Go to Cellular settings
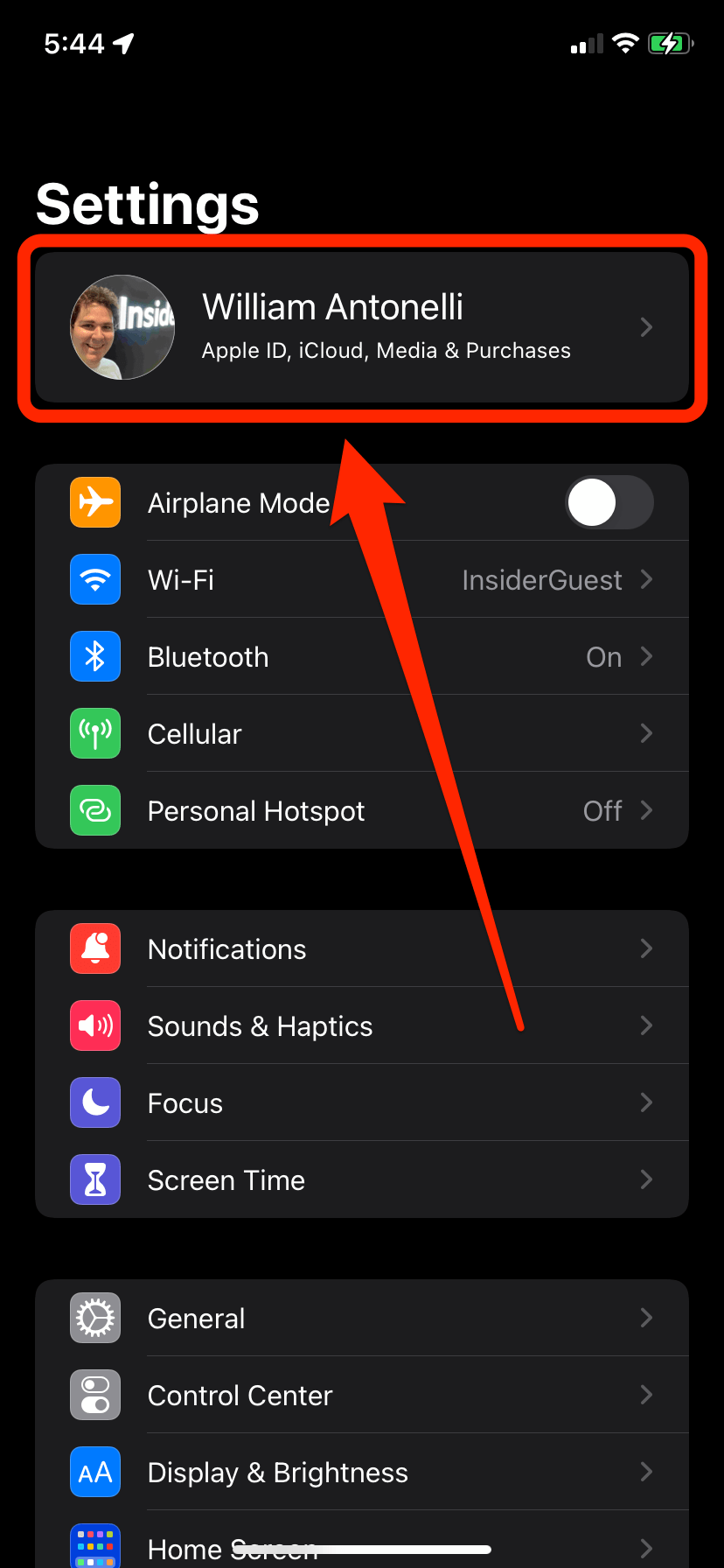 (x=362, y=734)
